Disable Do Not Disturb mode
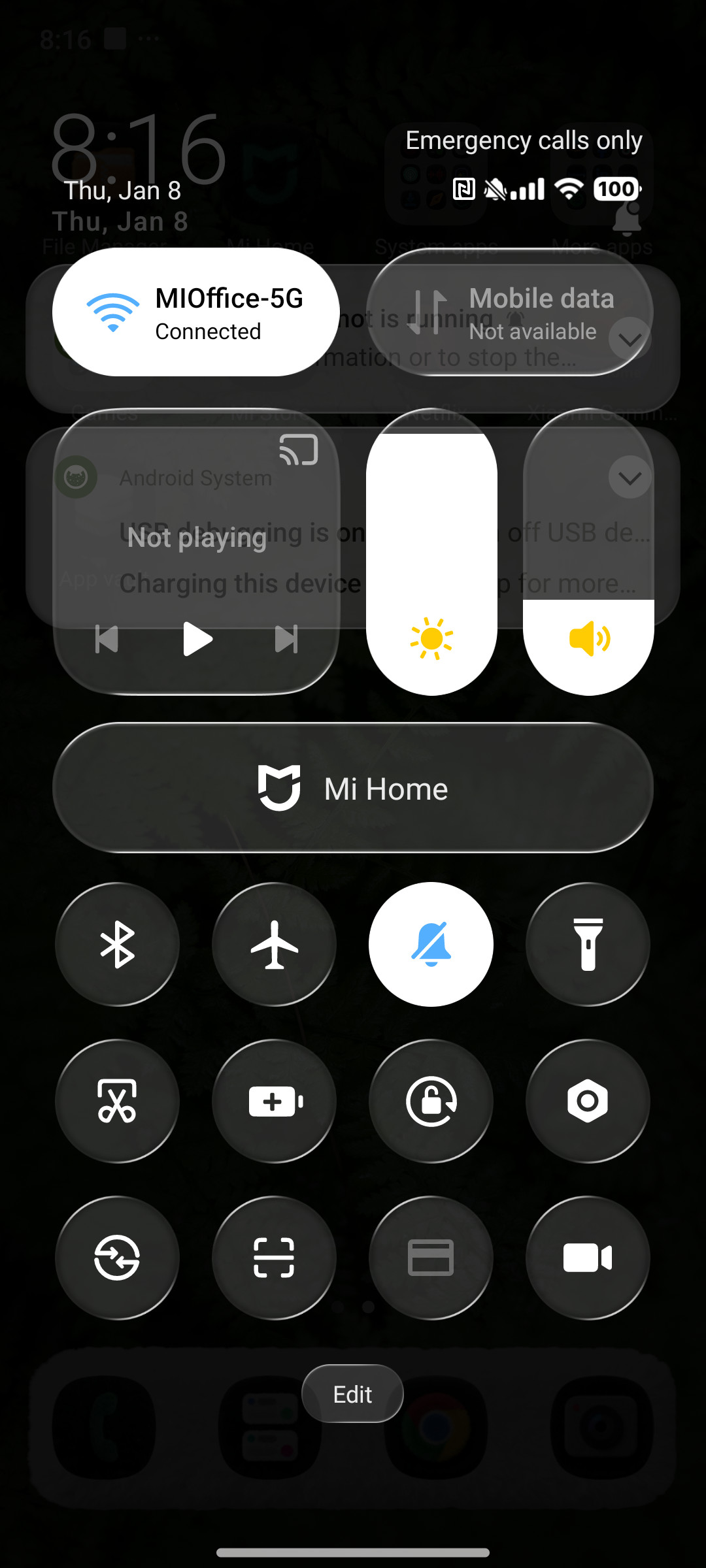Screen dimensions: 706x1568 [430, 944]
